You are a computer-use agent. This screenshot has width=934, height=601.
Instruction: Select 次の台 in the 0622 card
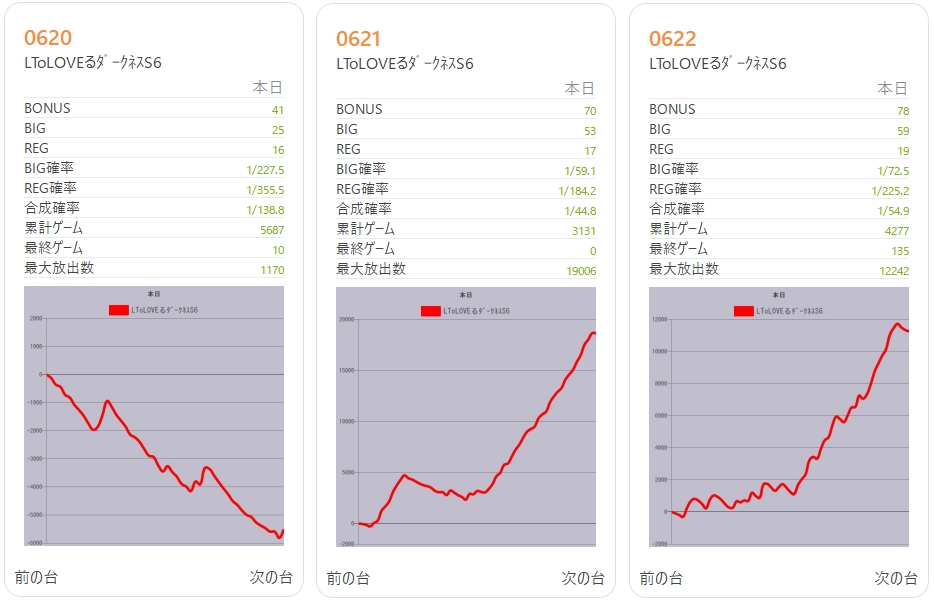(x=895, y=578)
